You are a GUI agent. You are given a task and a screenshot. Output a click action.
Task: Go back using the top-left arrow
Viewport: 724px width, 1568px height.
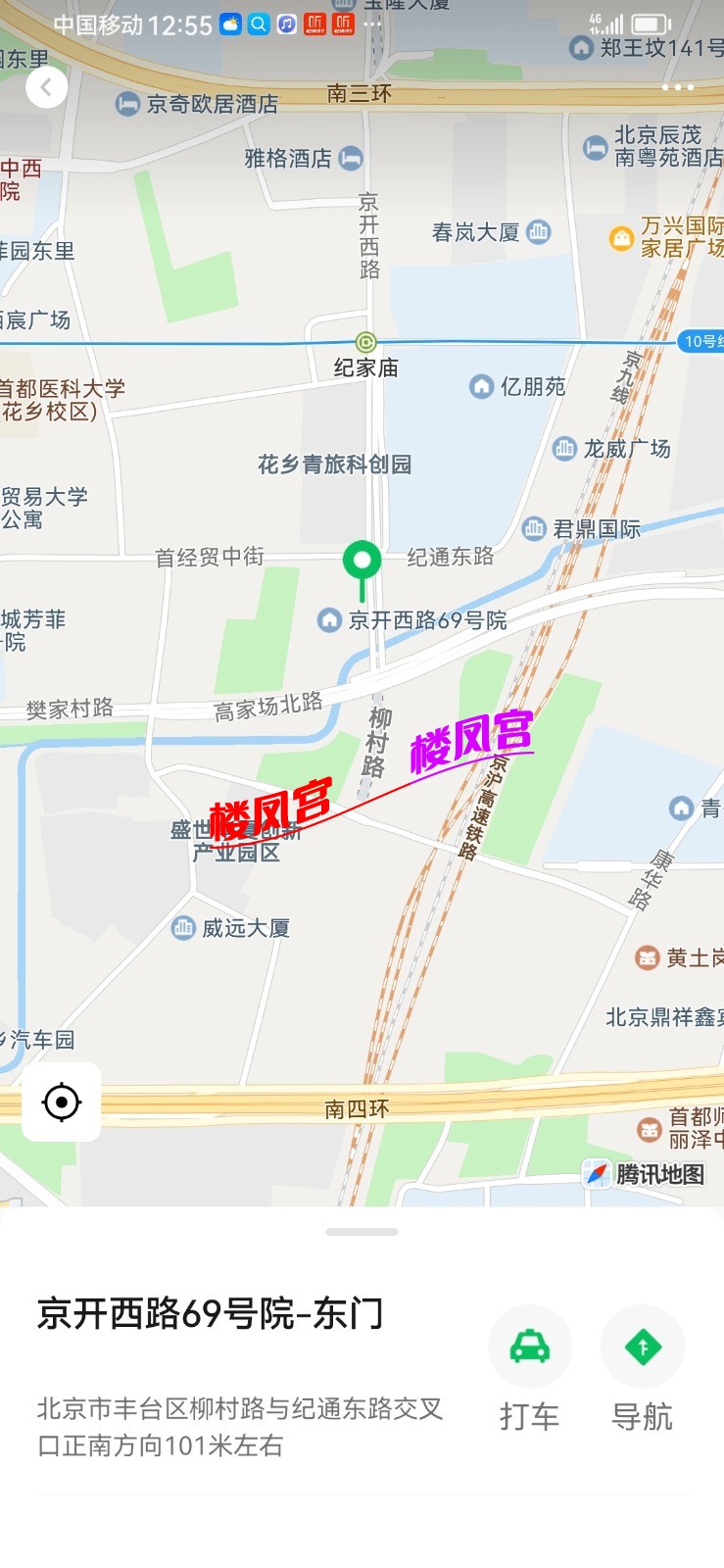coord(46,88)
